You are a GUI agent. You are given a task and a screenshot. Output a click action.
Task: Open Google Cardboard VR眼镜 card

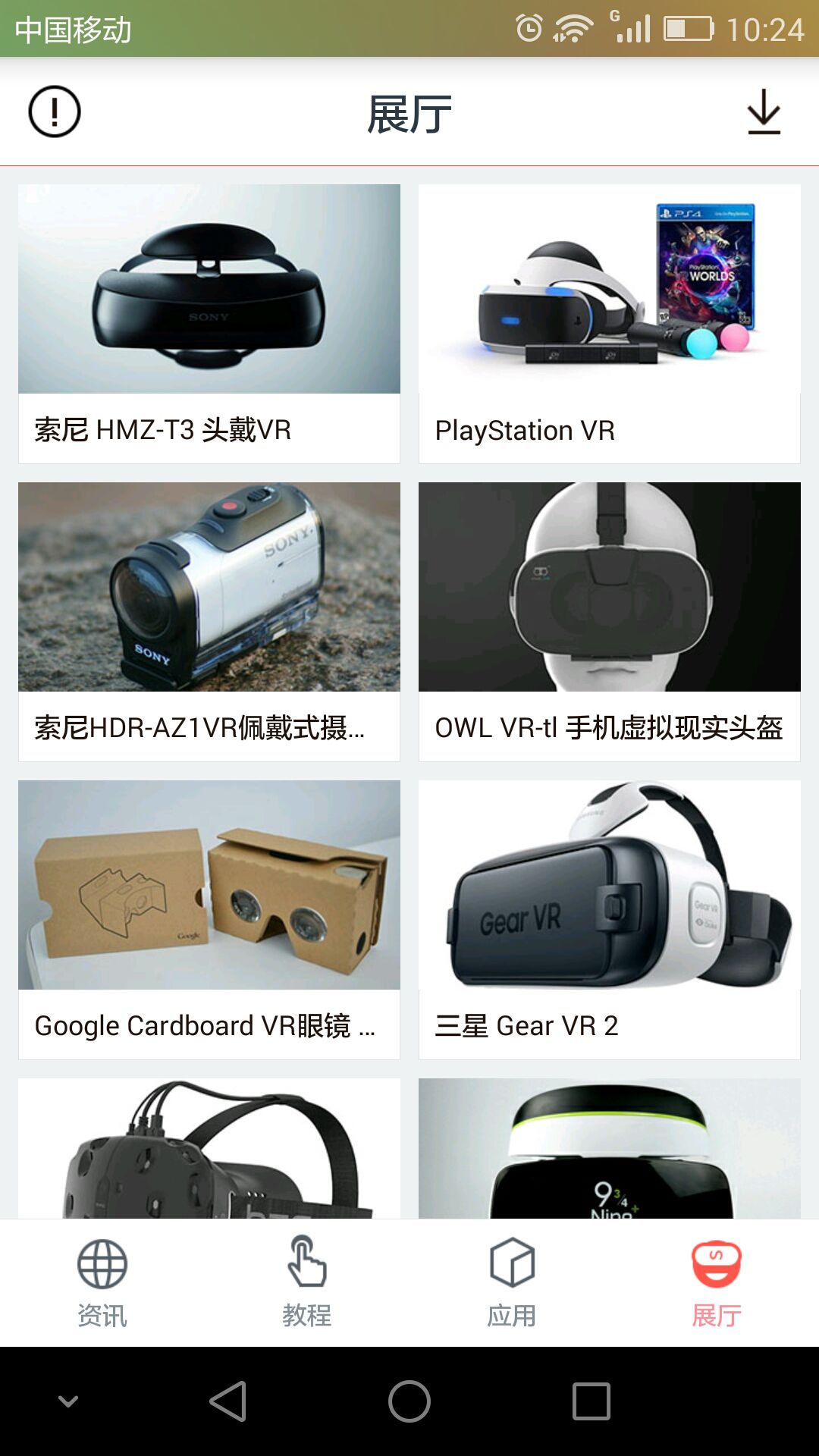tap(209, 919)
